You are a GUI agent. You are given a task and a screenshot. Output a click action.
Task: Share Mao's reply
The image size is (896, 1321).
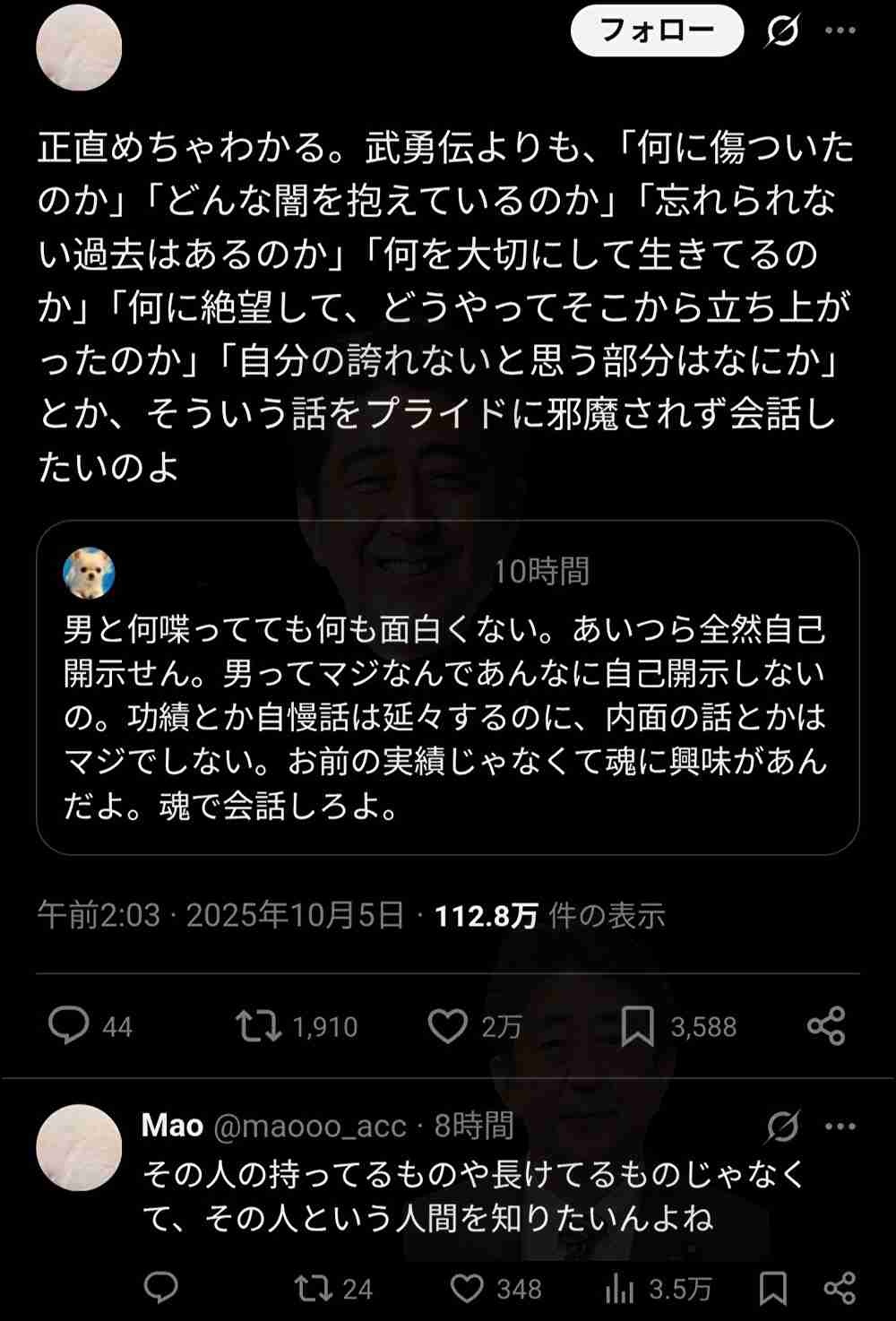(x=840, y=1289)
